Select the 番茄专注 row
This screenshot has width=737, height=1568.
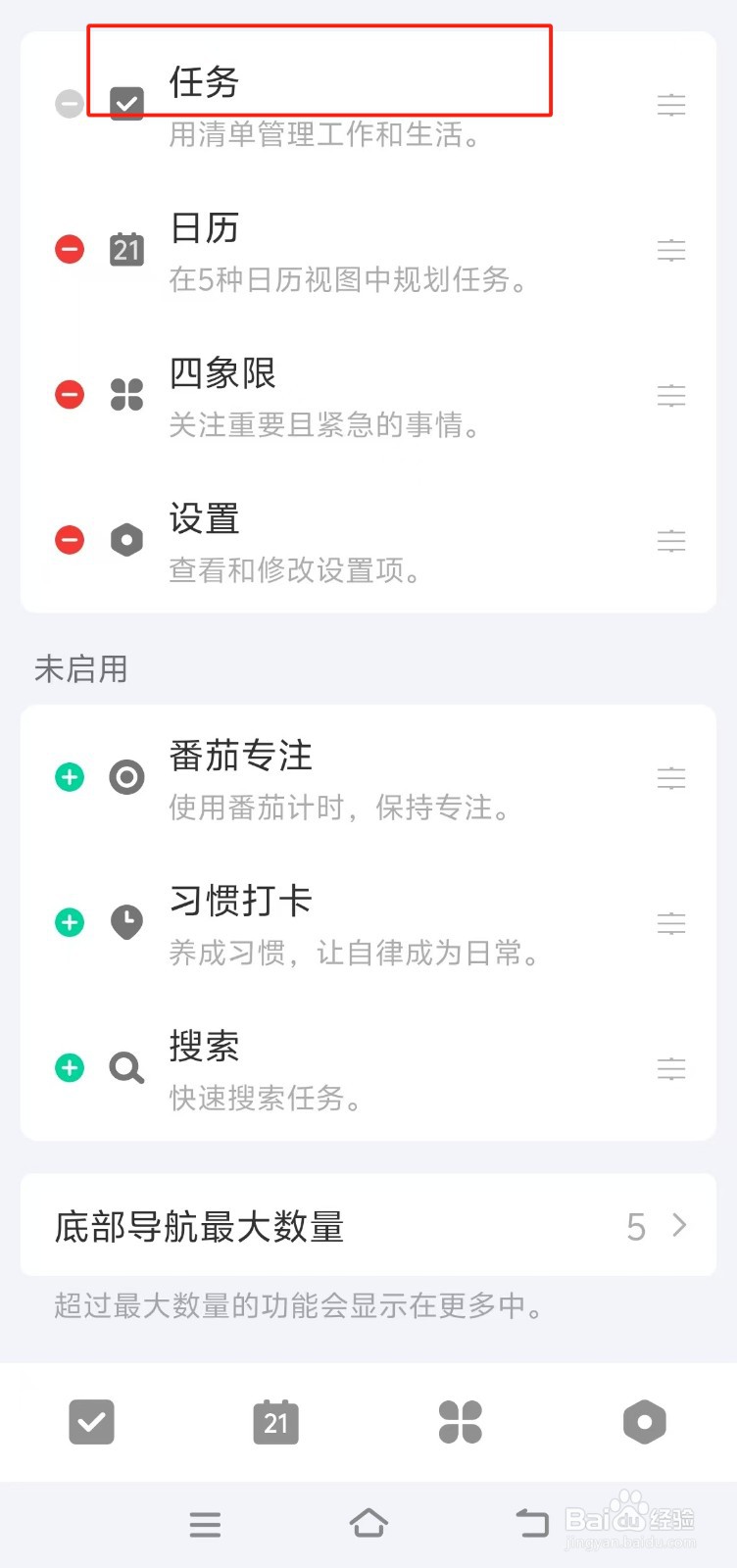[368, 777]
